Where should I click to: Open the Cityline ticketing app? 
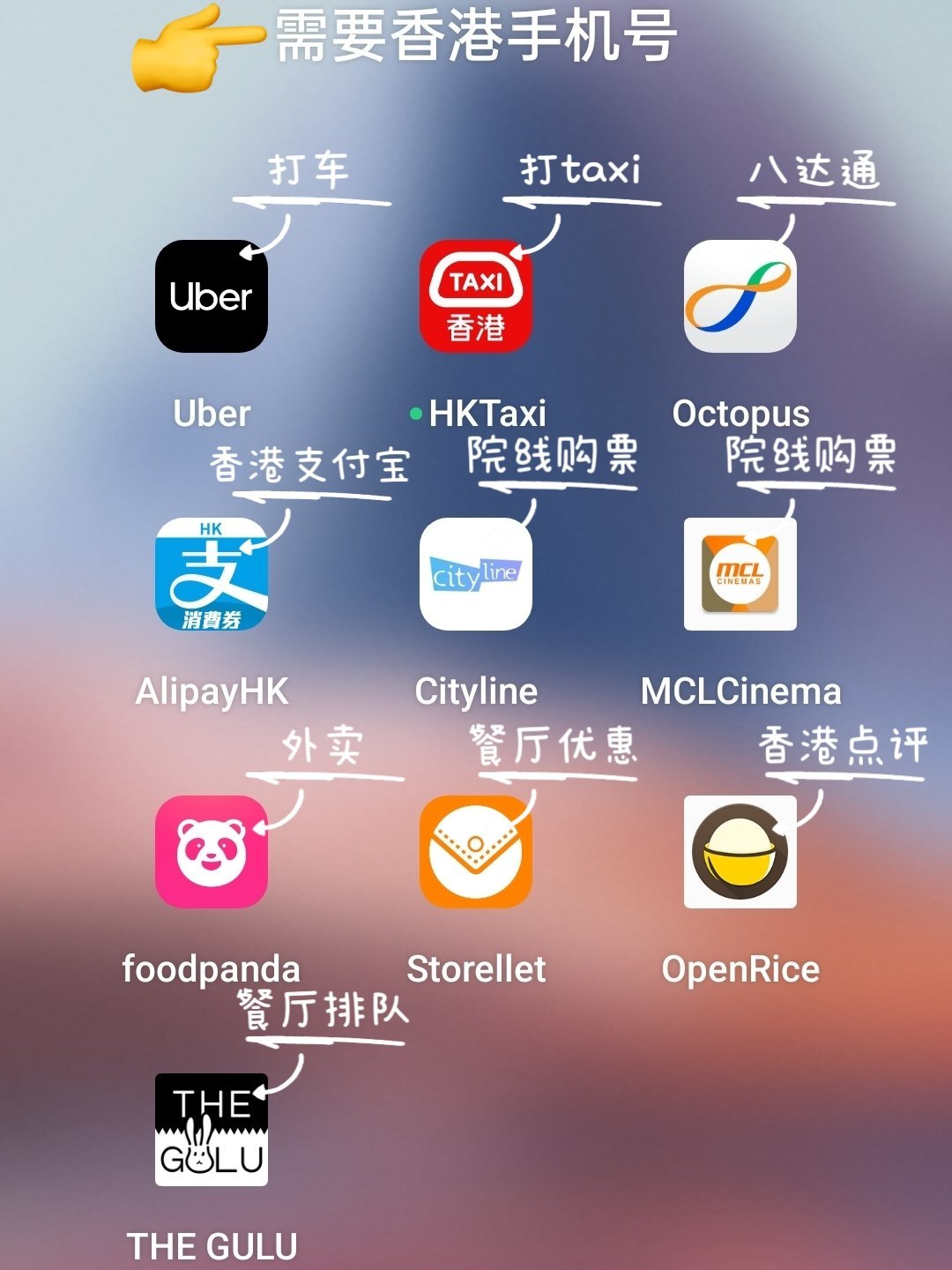pos(476,575)
